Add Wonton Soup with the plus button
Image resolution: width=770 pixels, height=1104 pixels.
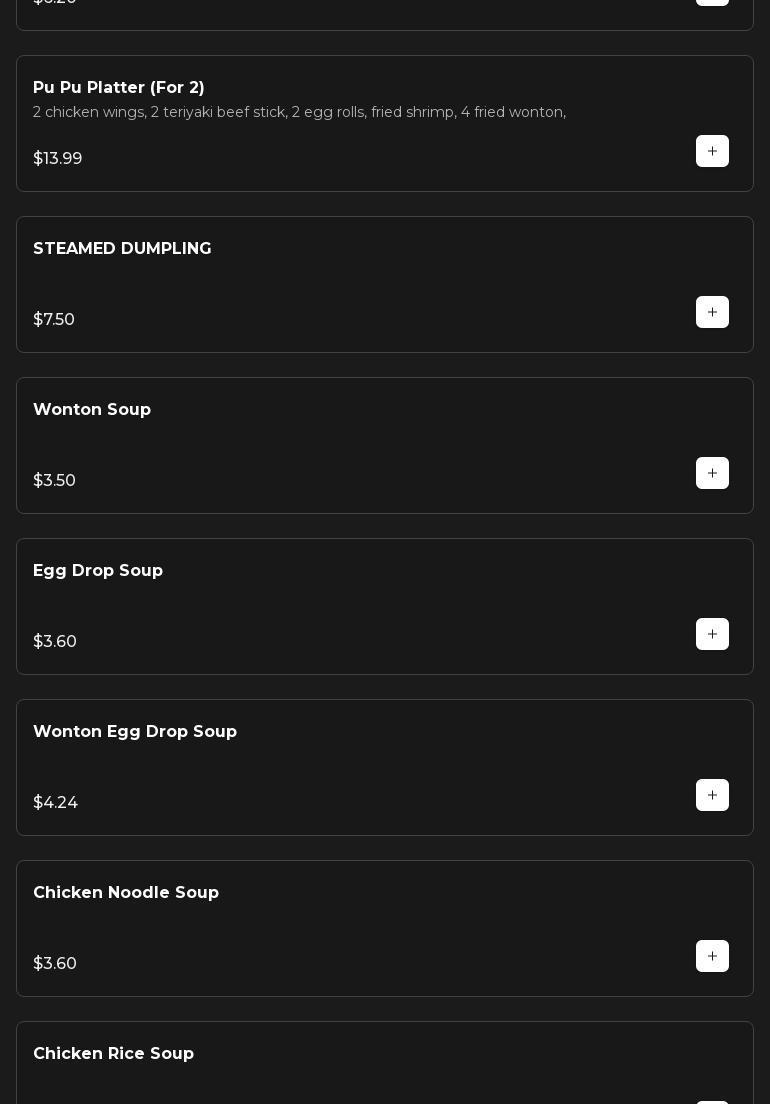[x=712, y=473]
